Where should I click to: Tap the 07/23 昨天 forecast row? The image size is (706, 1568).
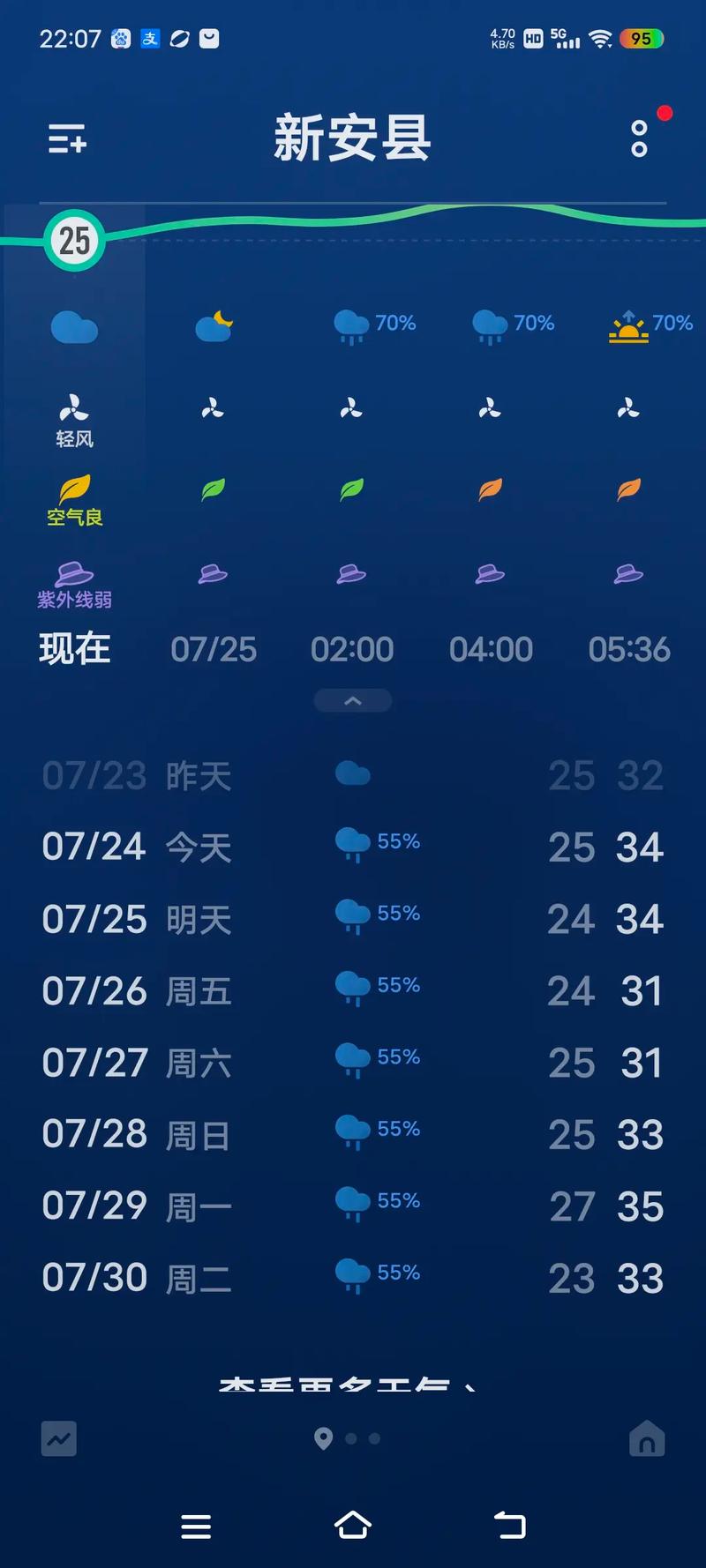[x=353, y=774]
